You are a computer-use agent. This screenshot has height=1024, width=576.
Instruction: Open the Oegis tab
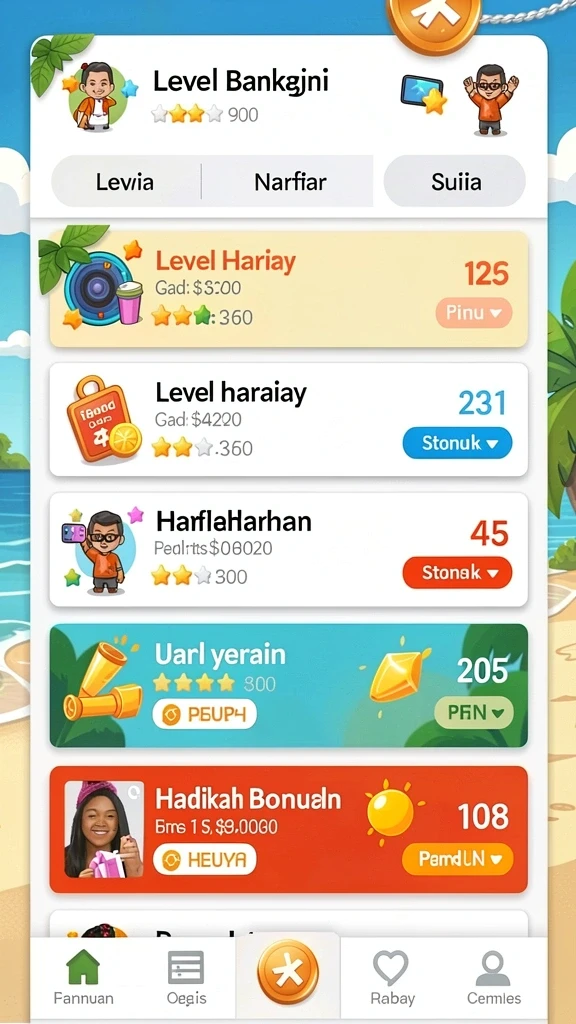186,978
